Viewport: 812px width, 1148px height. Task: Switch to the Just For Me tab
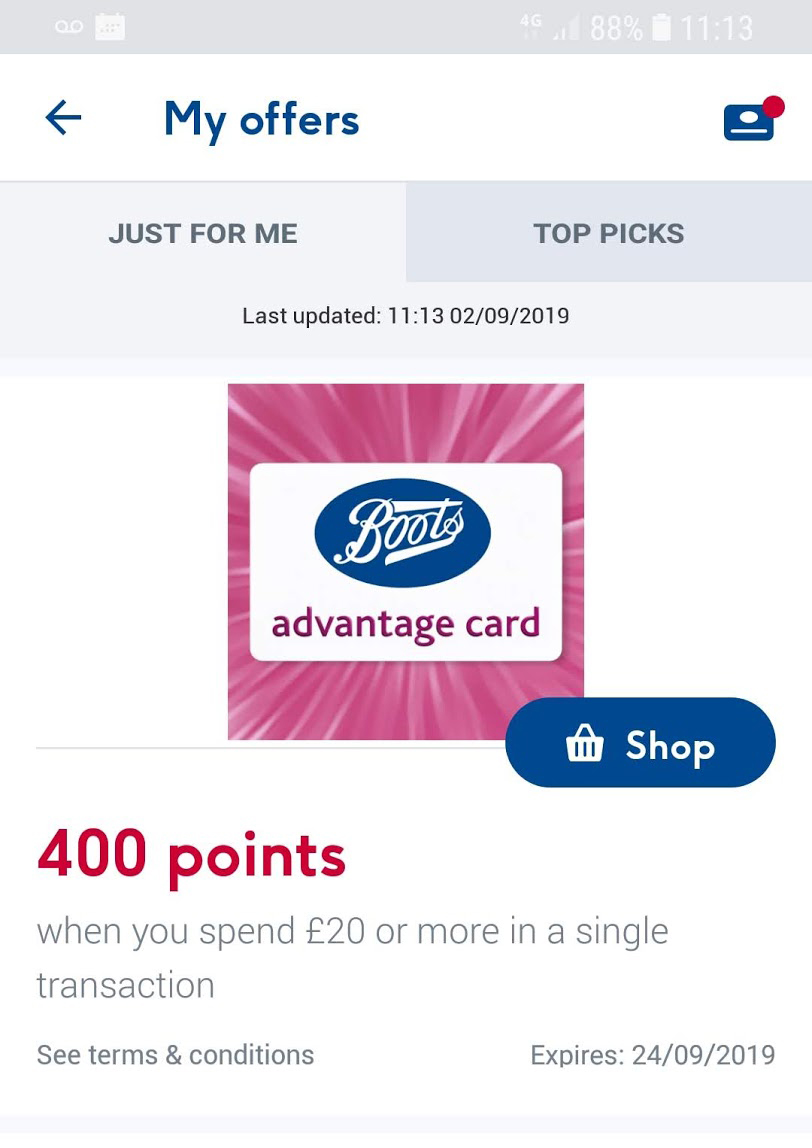pyautogui.click(x=203, y=234)
